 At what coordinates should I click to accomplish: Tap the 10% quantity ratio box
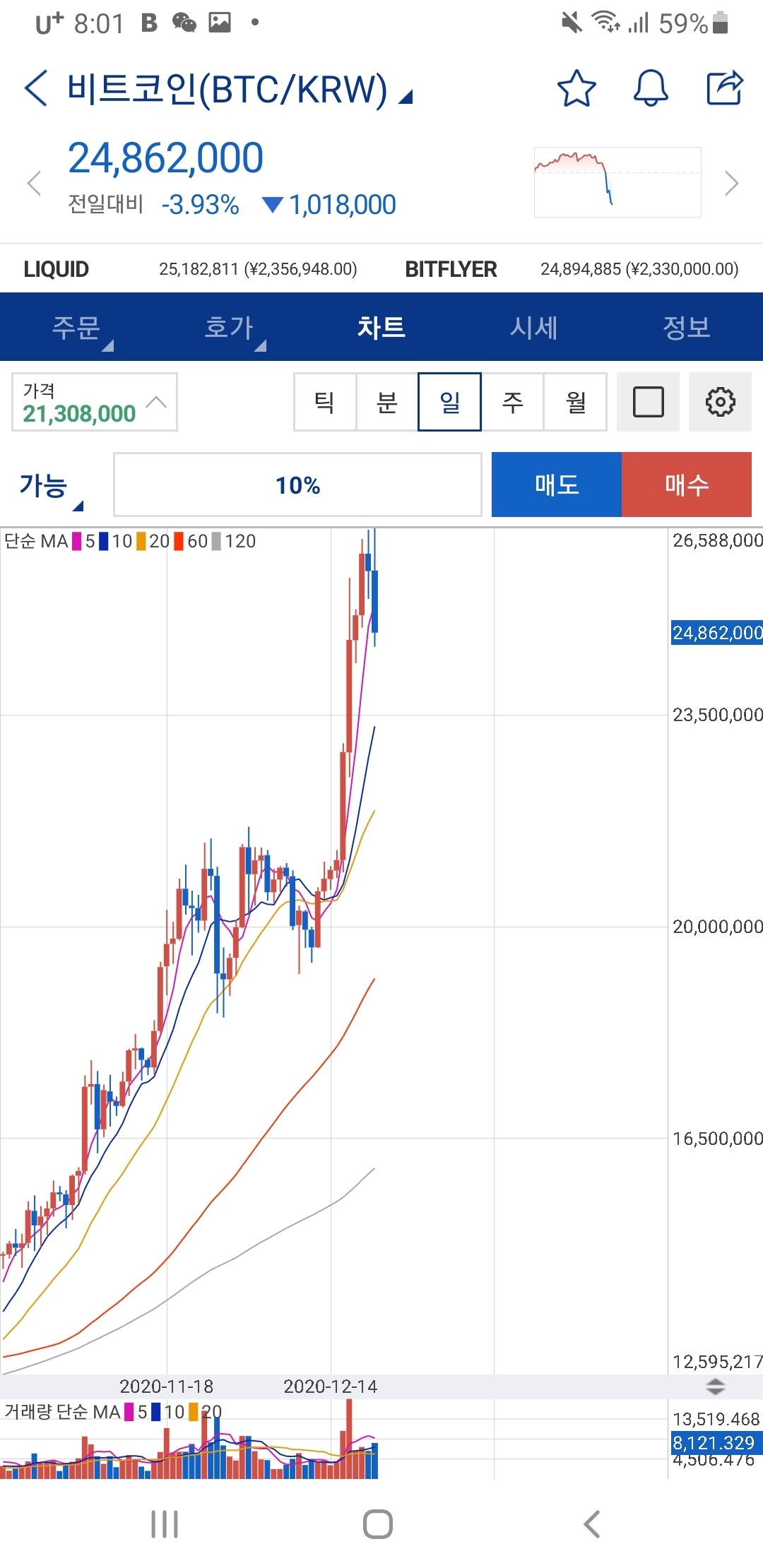pyautogui.click(x=297, y=485)
